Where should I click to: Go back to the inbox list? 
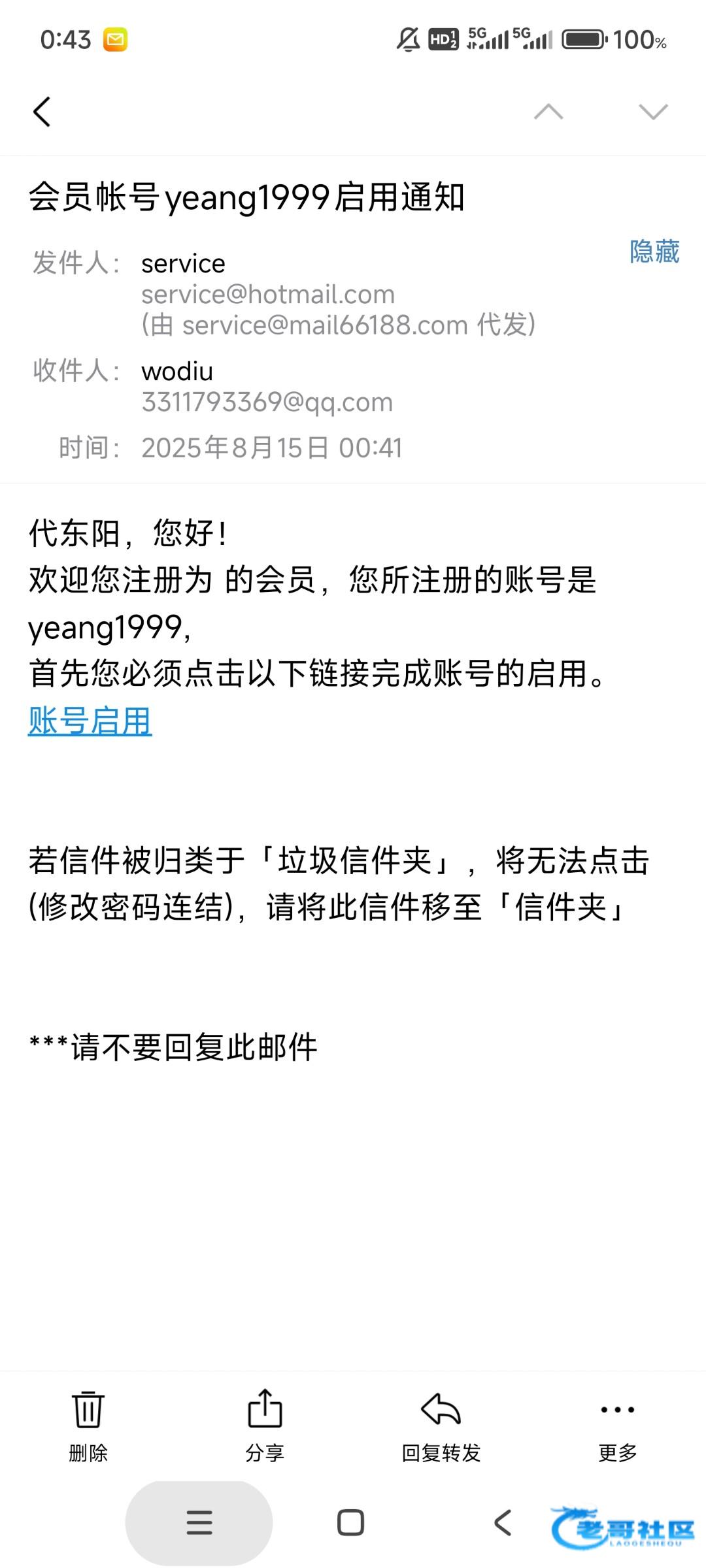[x=42, y=112]
